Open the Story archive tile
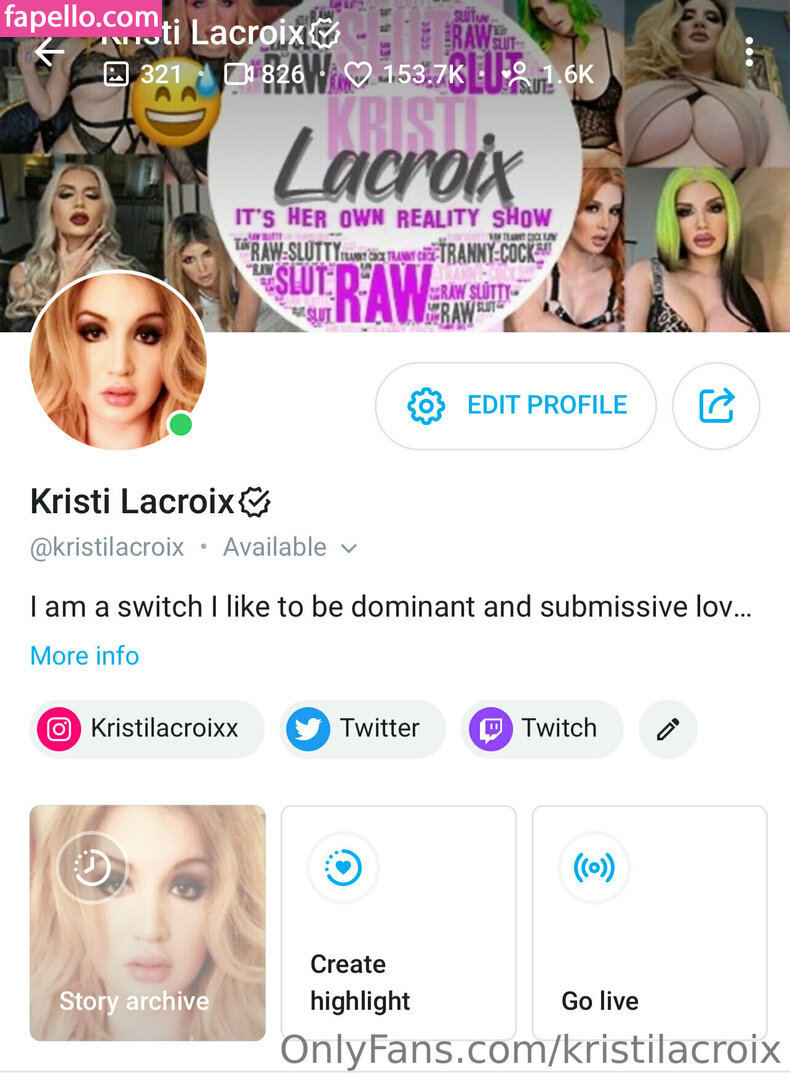790x1080 pixels. point(148,922)
